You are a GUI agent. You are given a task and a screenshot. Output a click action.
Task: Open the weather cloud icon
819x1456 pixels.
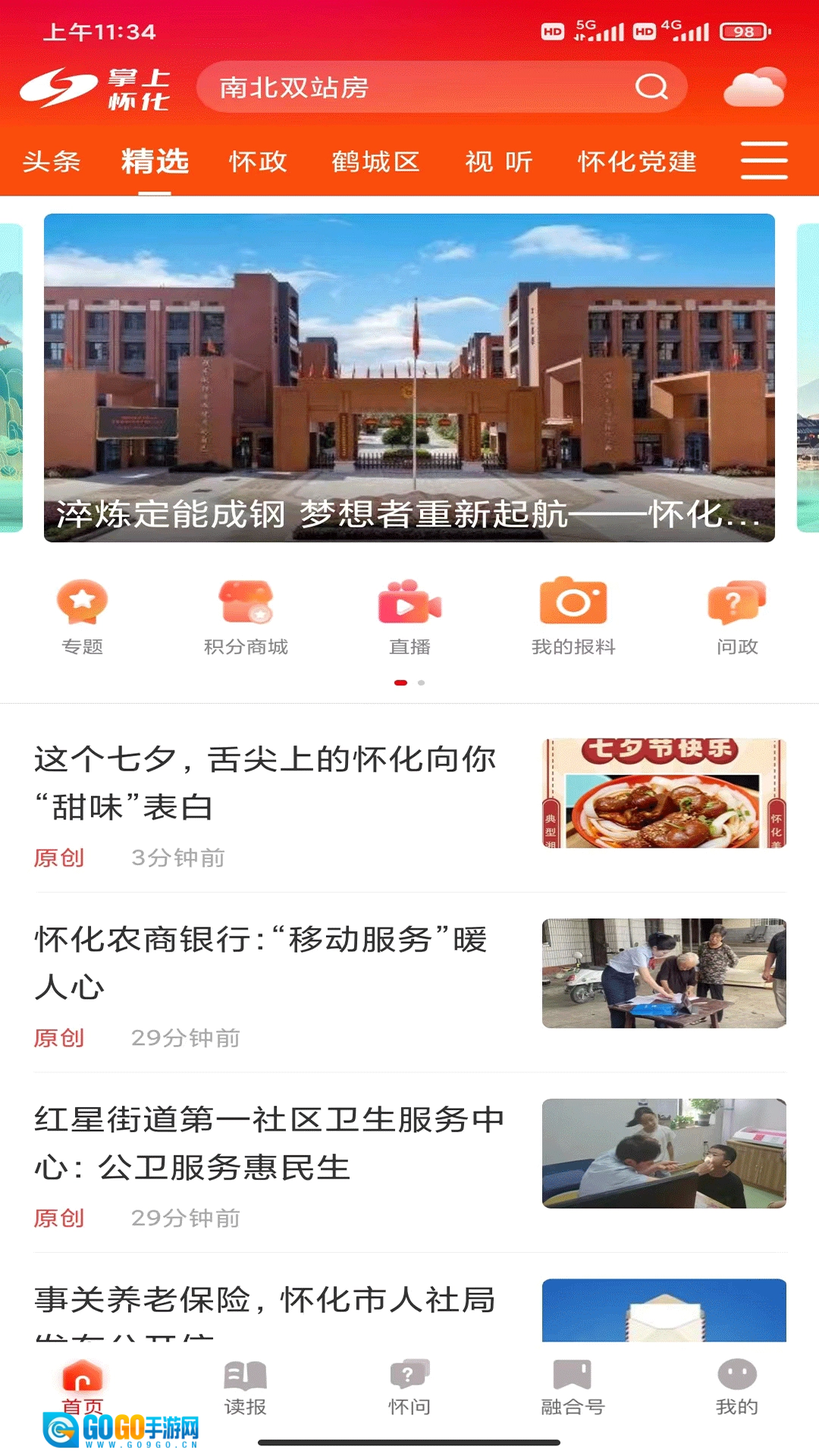pos(754,87)
